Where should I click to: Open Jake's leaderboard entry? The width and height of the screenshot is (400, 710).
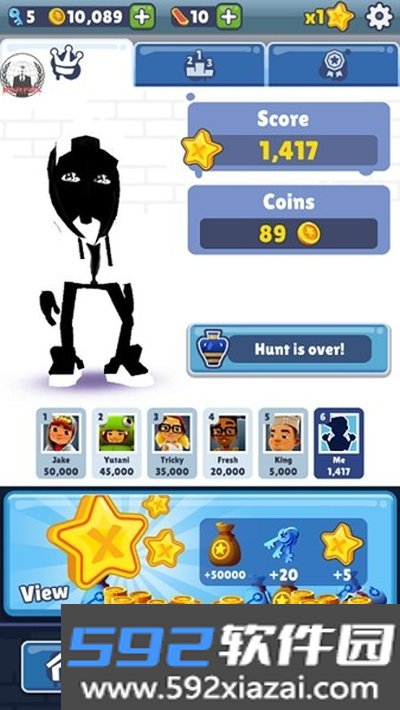pyautogui.click(x=61, y=443)
